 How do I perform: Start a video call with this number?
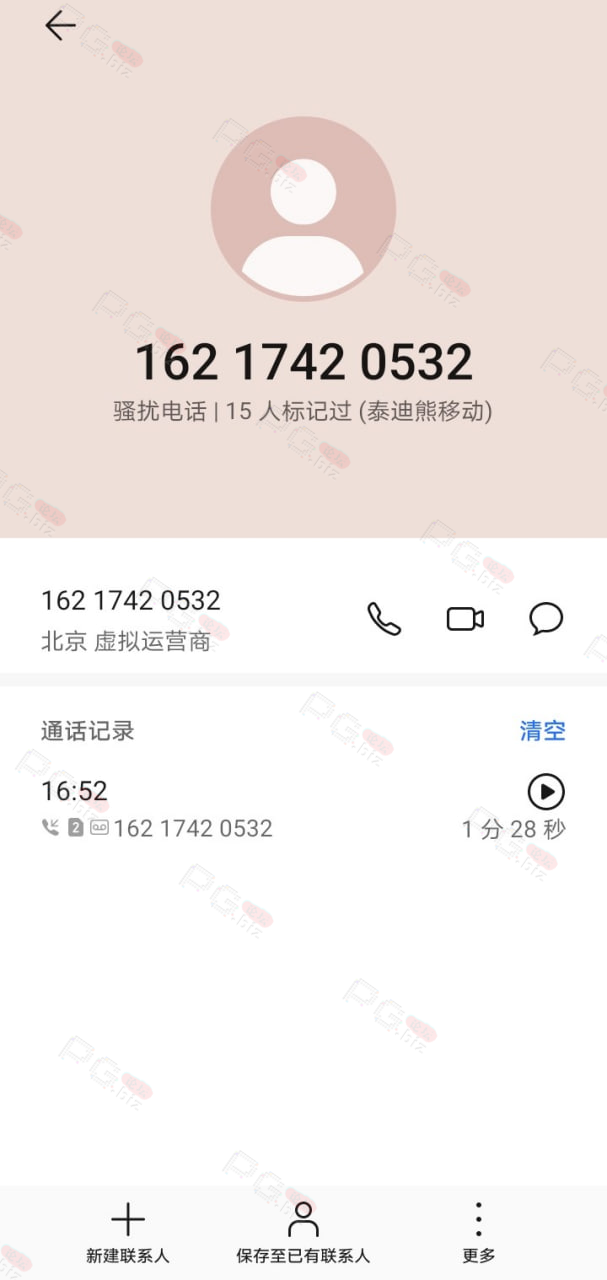click(465, 619)
